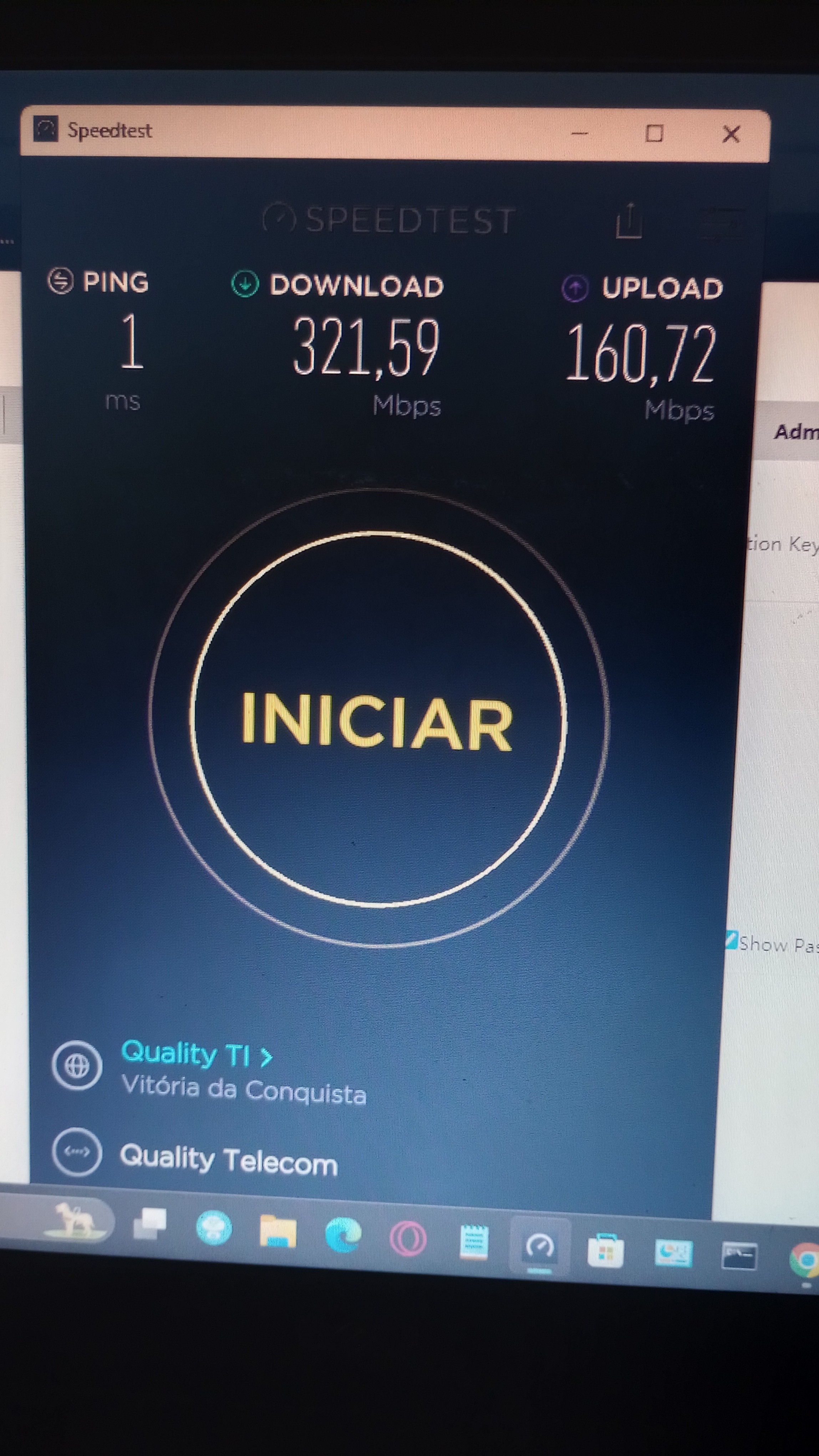Change the Quality TI server
819x1456 pixels.
pyautogui.click(x=197, y=1055)
